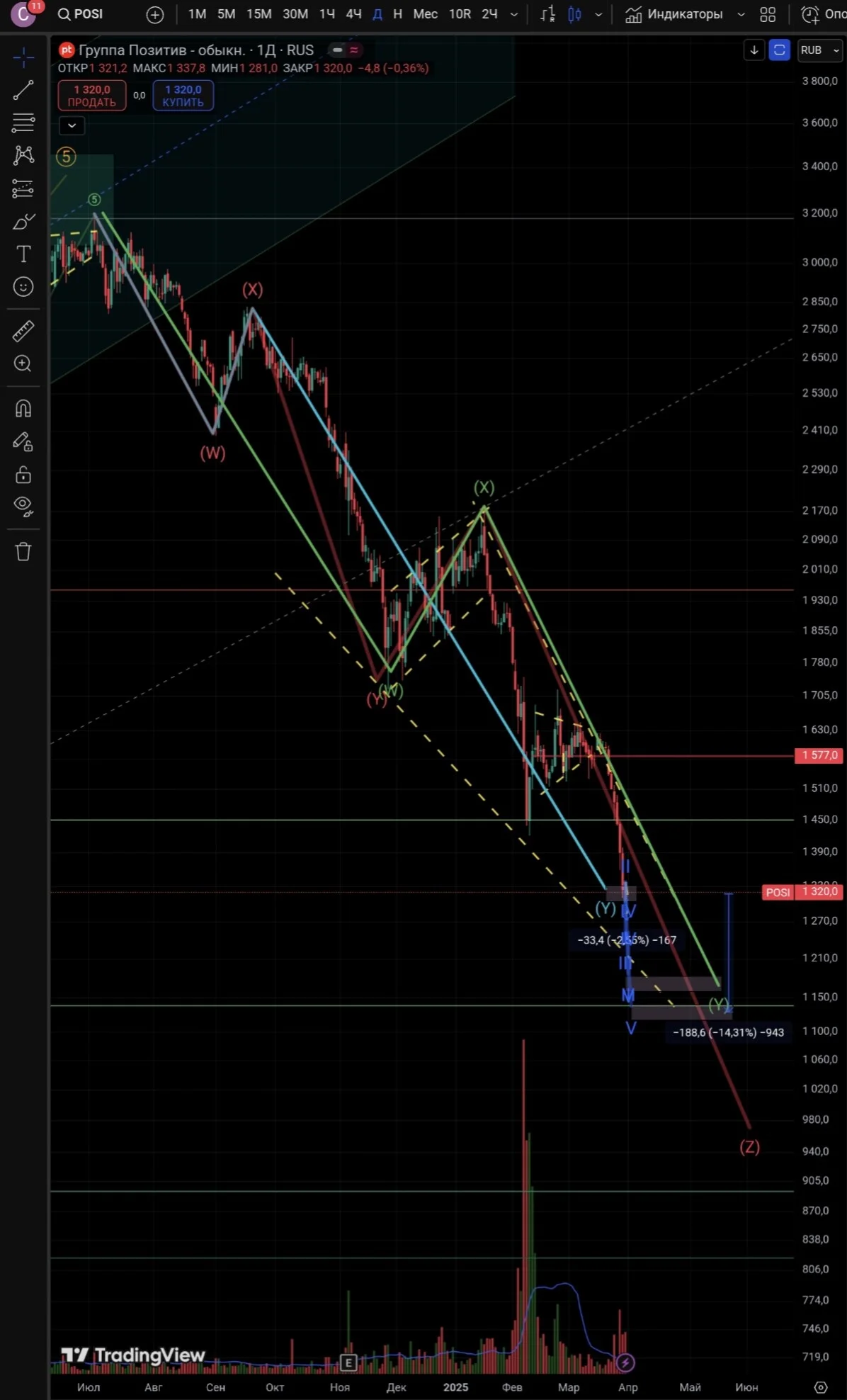847x1400 pixels.
Task: Open the emoji sticker tool
Action: click(x=23, y=287)
